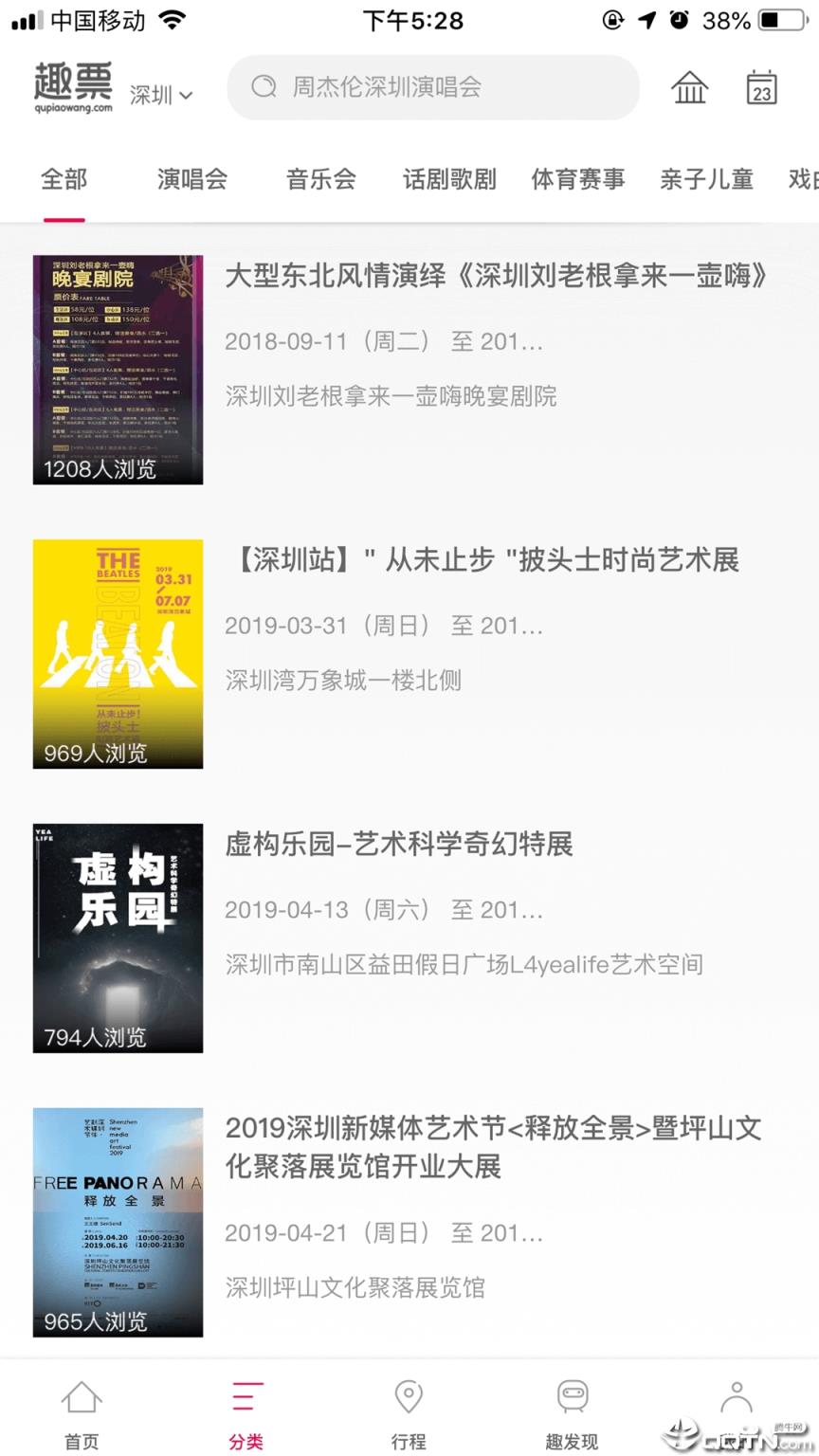Viewport: 819px width, 1456px height.
Task: Open the 行程 itinerary tab
Action: tap(409, 1414)
